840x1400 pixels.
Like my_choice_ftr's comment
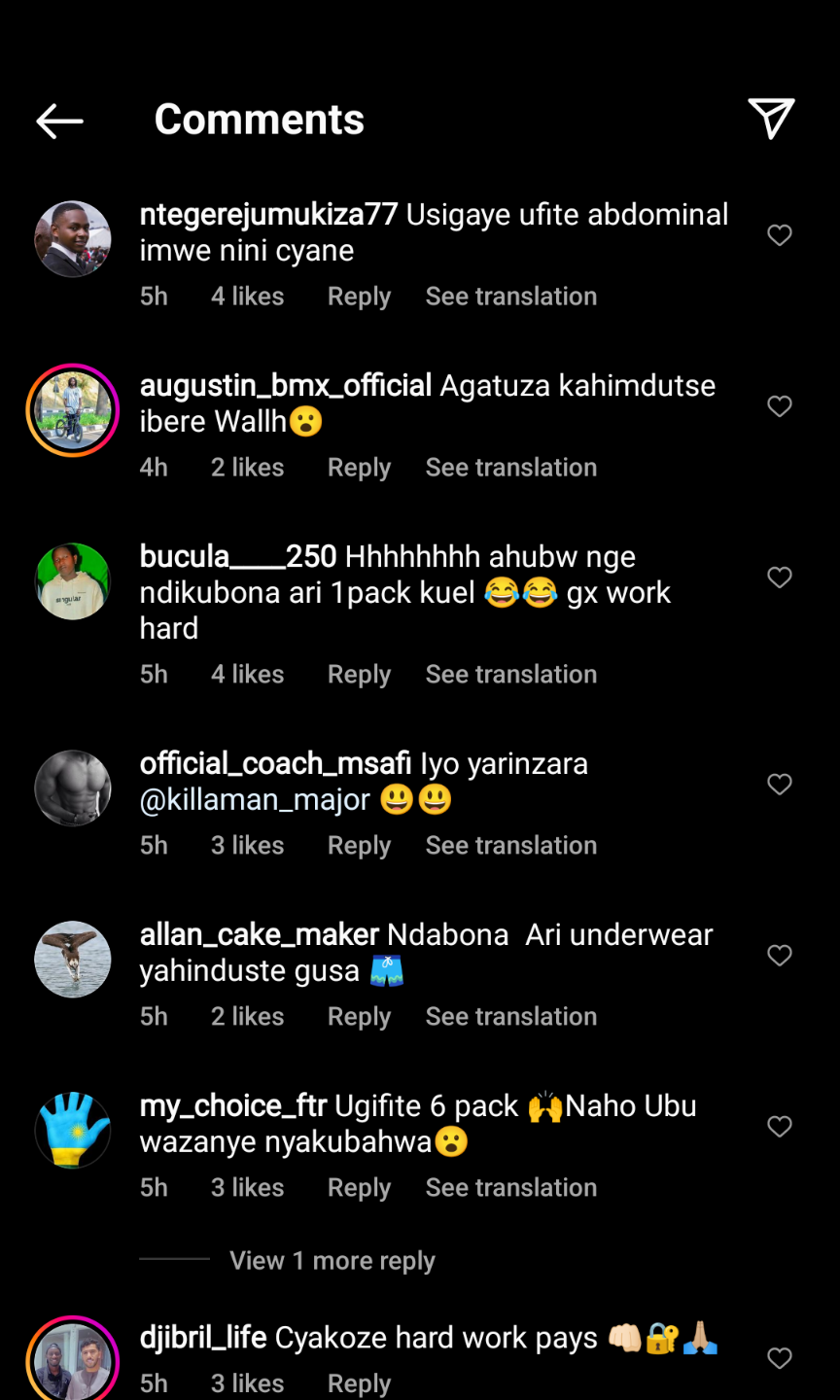coord(780,1127)
